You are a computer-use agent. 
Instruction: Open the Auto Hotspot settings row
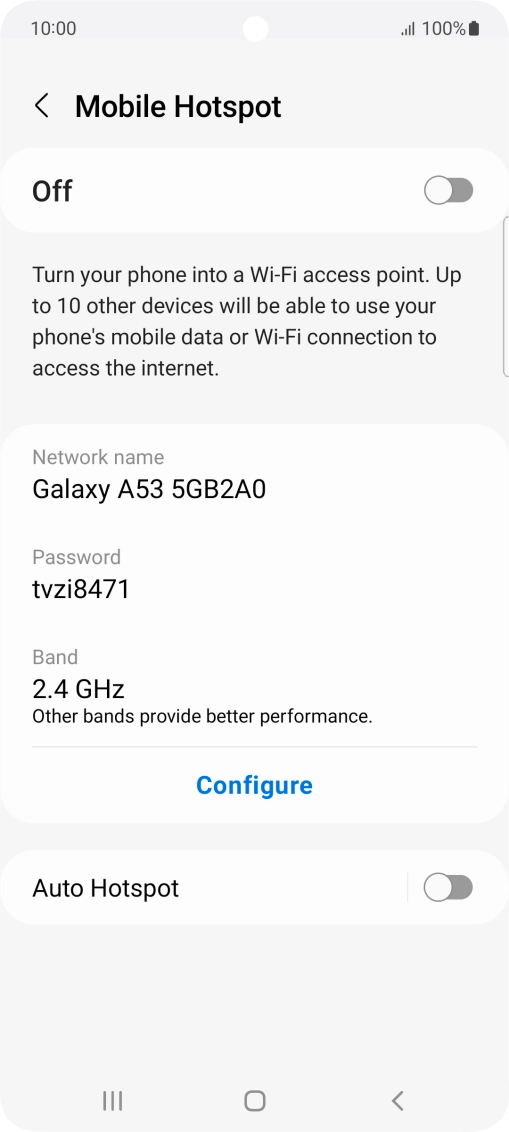(x=204, y=888)
